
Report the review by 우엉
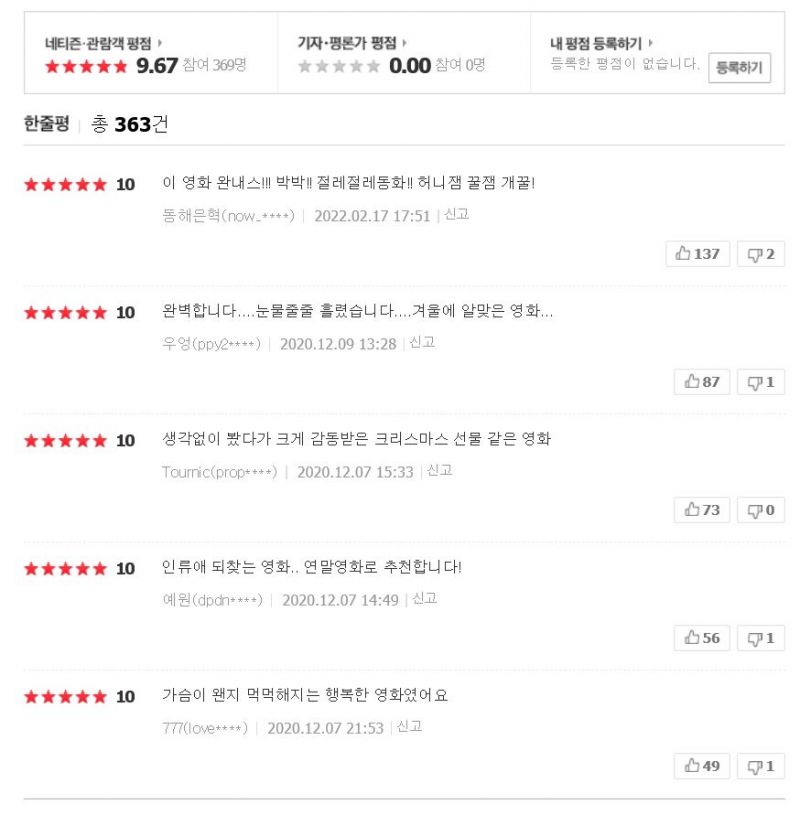pyautogui.click(x=422, y=343)
